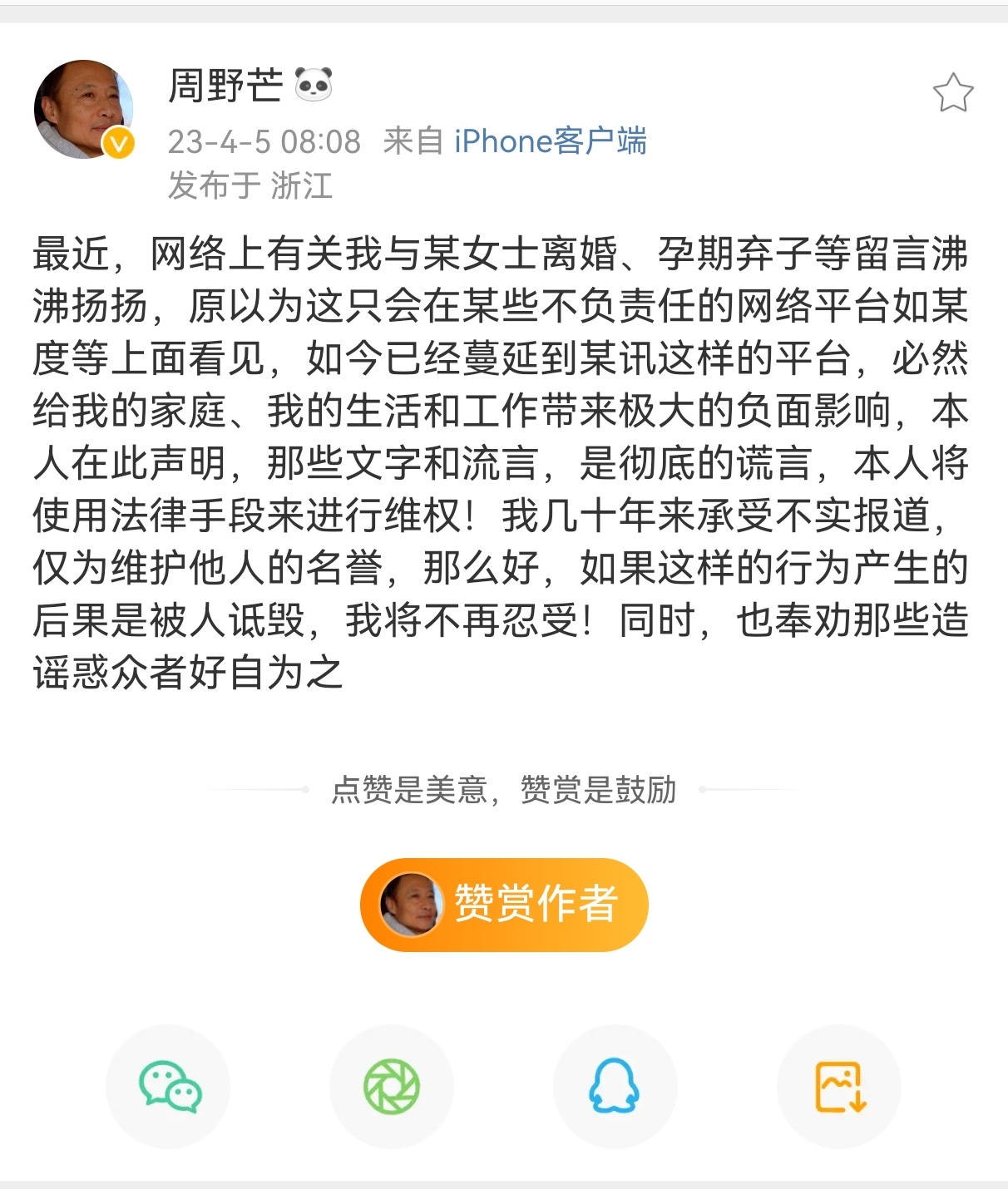The image size is (1008, 1189).
Task: Share the post to WeChat
Action: tap(169, 1087)
